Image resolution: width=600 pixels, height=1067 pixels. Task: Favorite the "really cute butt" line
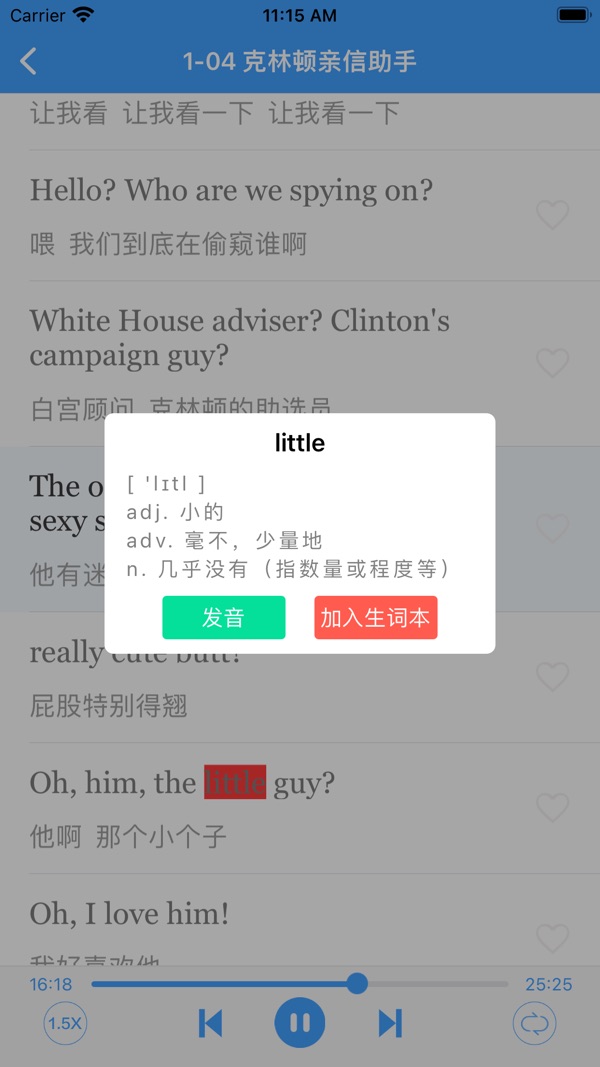[552, 677]
